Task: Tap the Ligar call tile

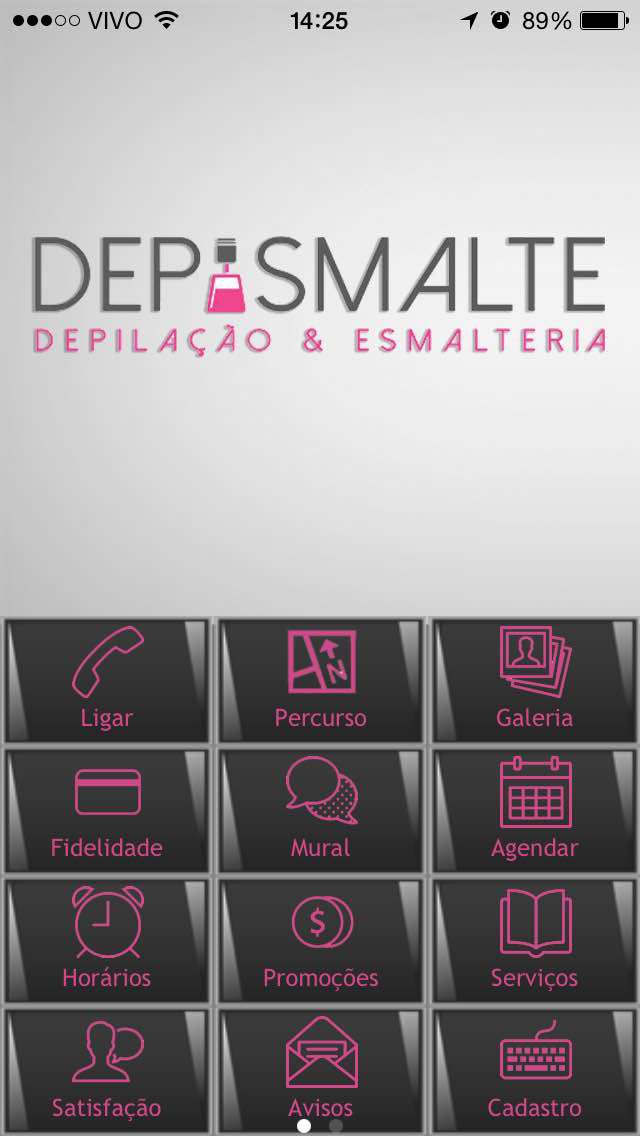Action: (x=107, y=680)
